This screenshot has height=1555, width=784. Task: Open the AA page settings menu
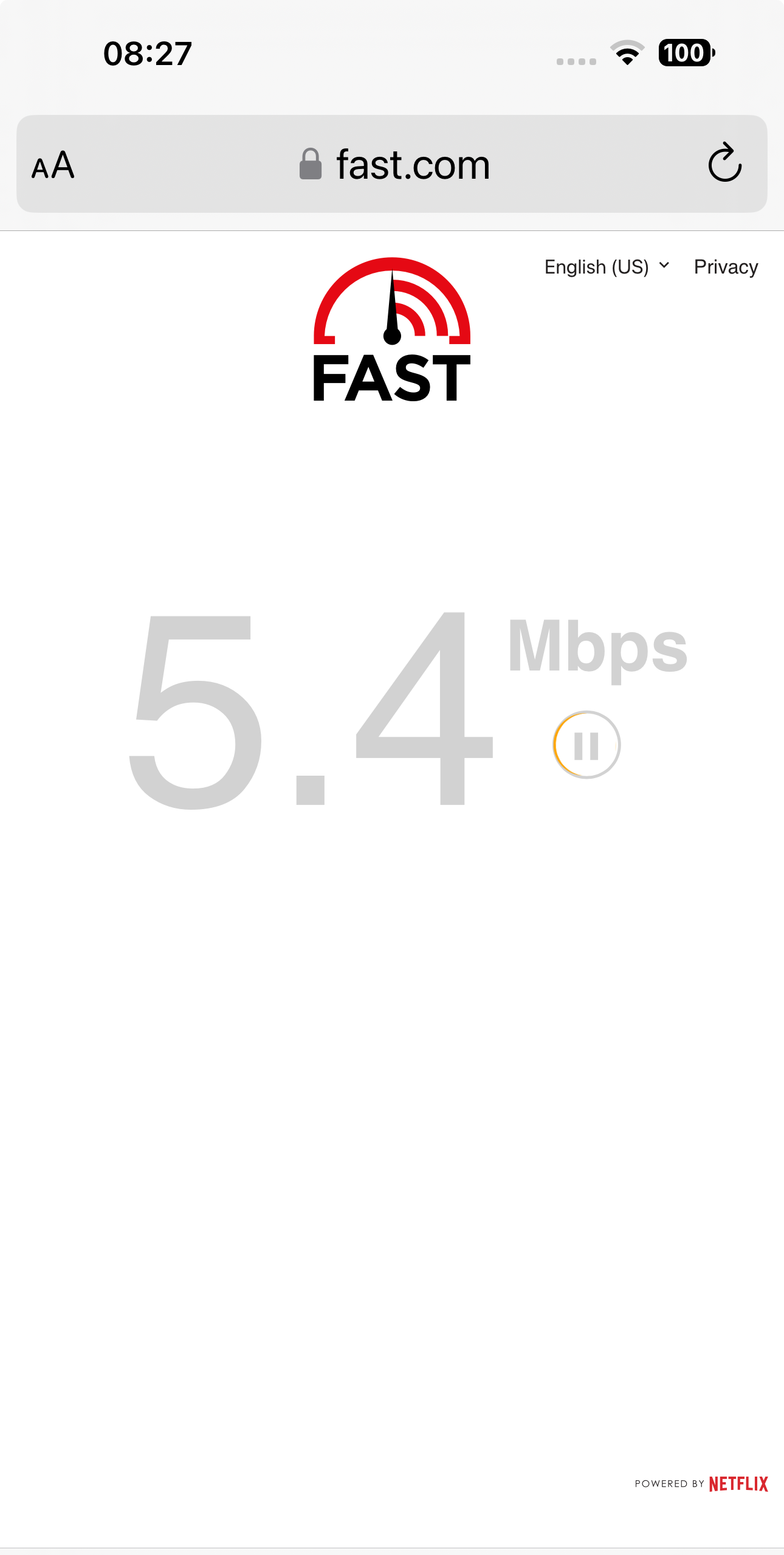pos(53,165)
